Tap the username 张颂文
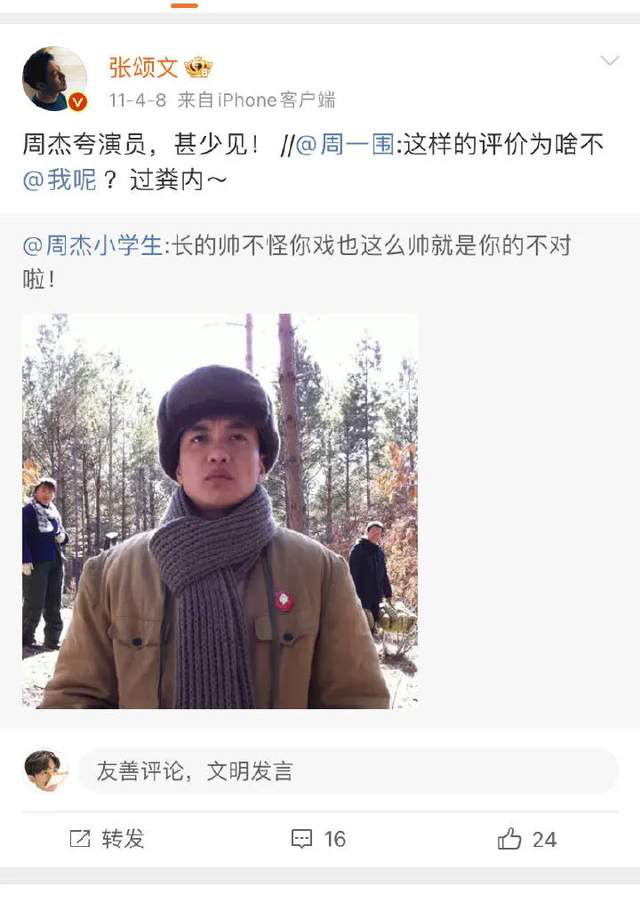The image size is (640, 902). (143, 67)
